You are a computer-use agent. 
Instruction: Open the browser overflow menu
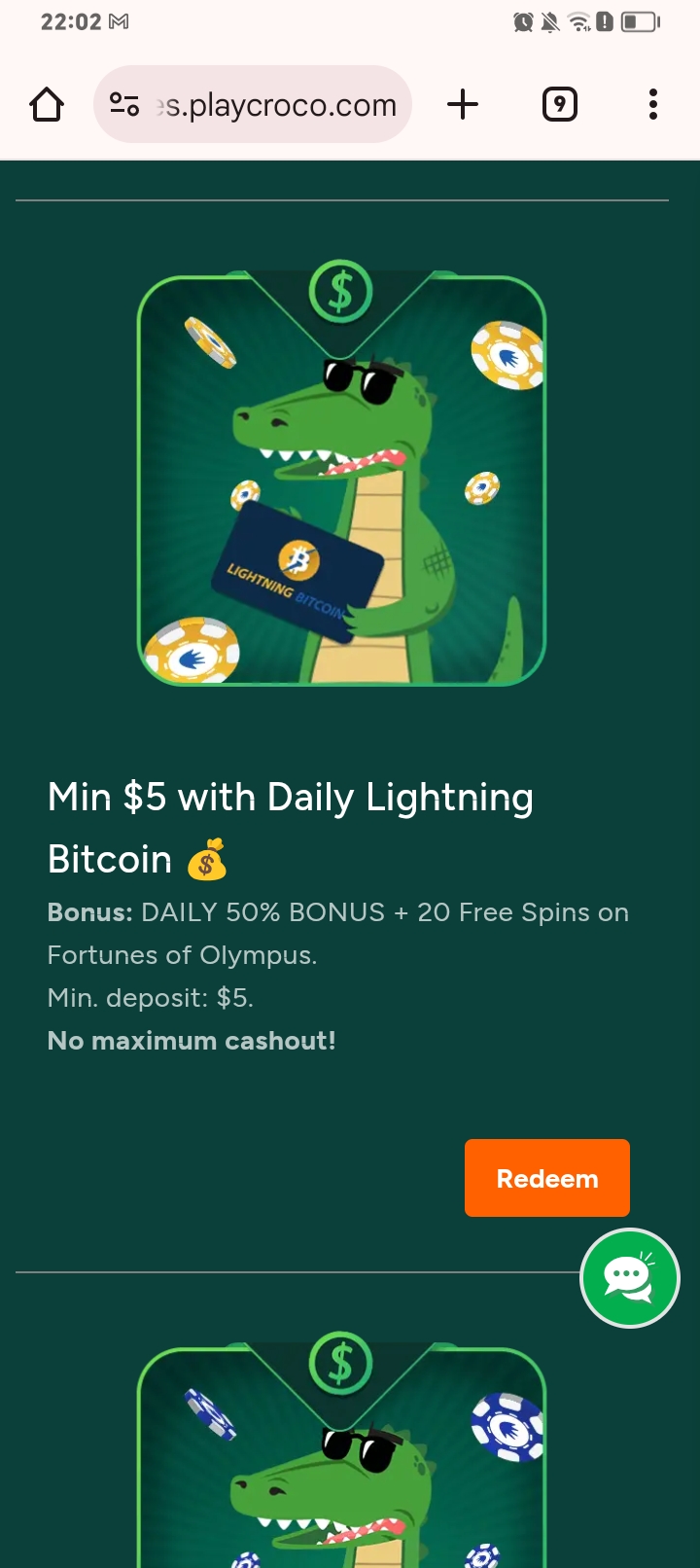(652, 104)
